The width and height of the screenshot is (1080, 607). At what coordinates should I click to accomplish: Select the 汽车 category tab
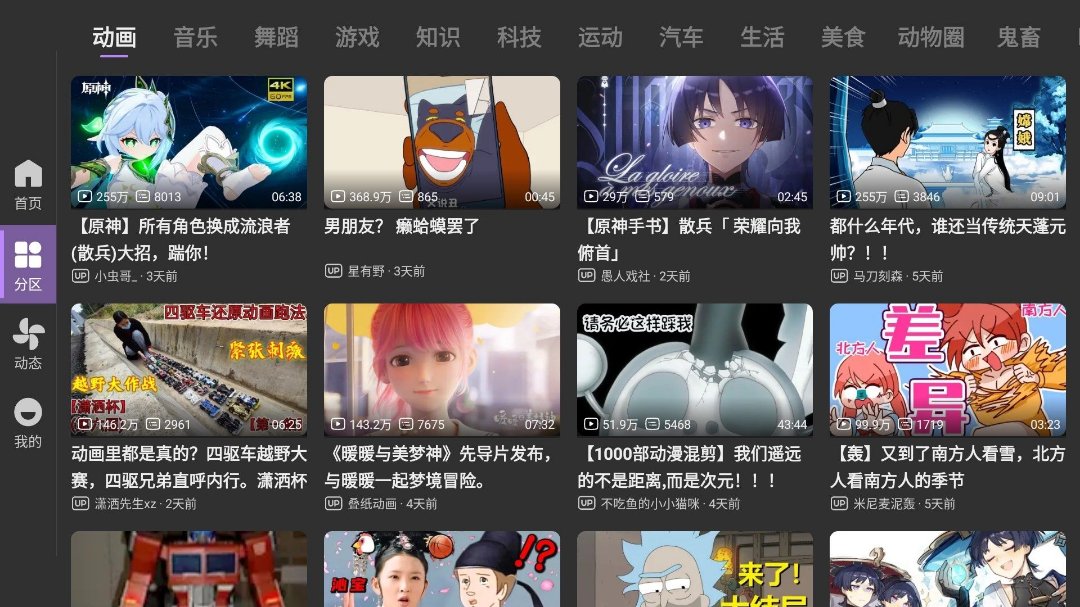(x=681, y=38)
